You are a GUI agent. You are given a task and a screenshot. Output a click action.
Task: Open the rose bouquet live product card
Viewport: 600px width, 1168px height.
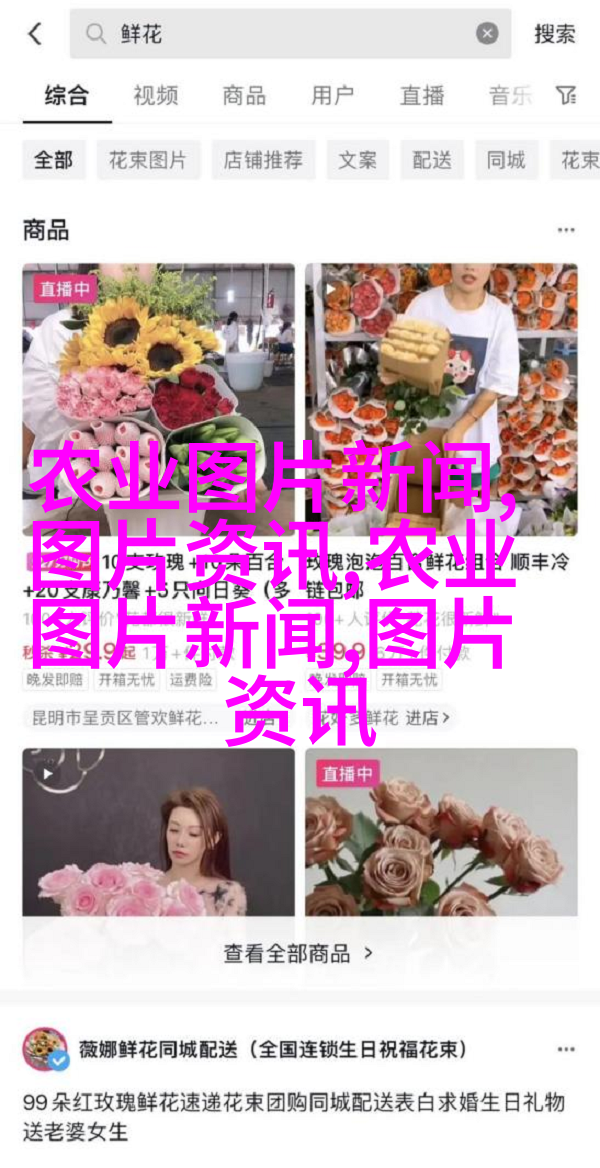[441, 830]
